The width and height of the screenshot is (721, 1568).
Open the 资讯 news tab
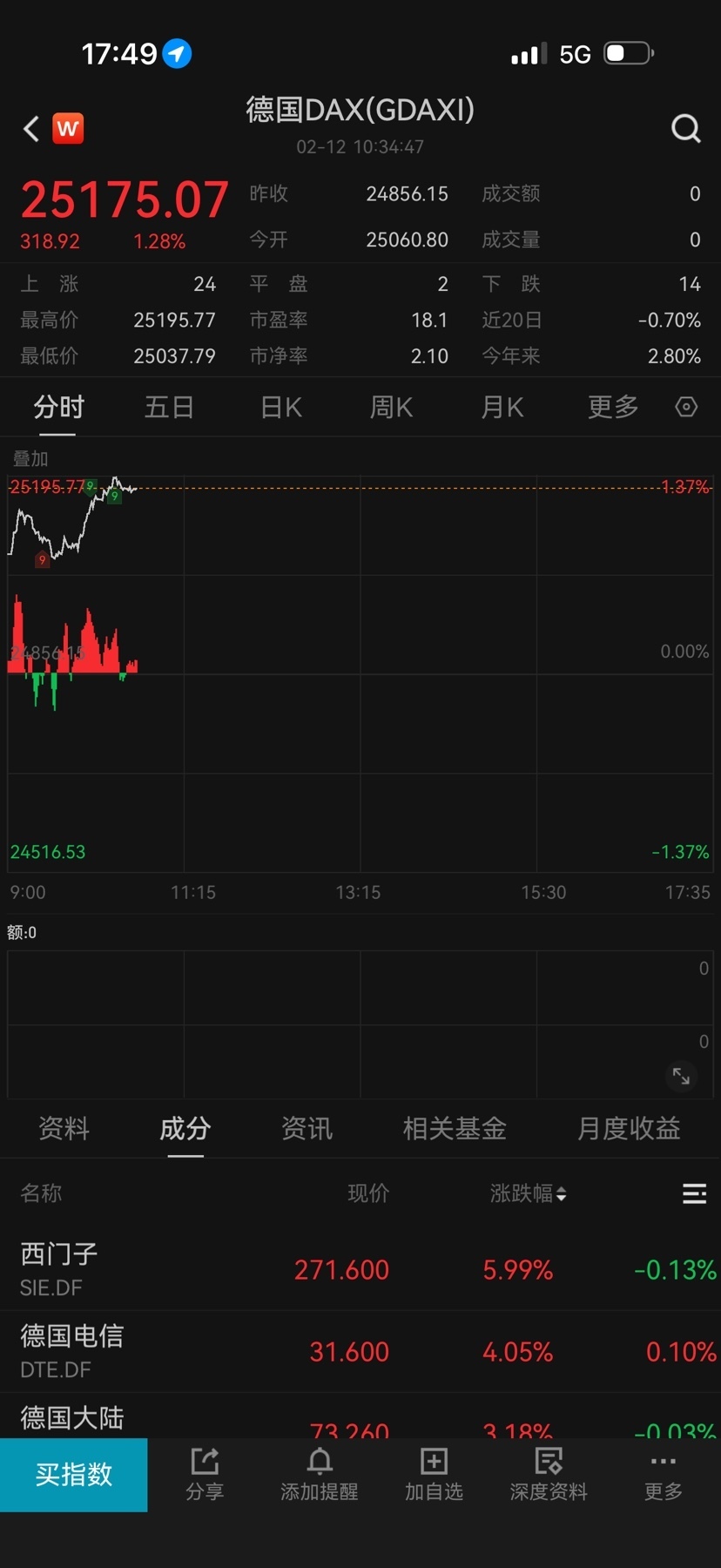[x=307, y=1129]
